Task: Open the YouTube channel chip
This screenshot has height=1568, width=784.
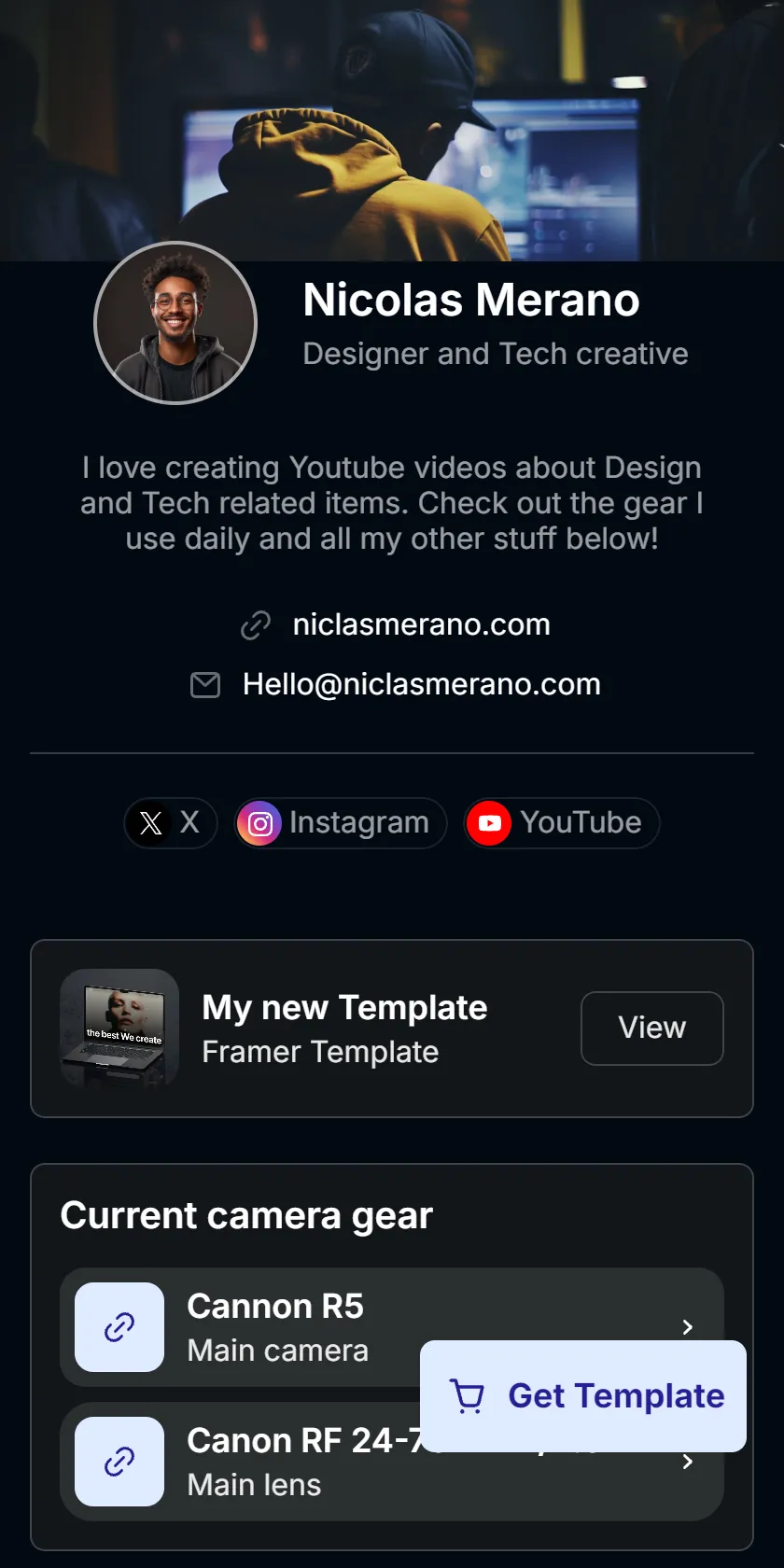Action: 562,823
